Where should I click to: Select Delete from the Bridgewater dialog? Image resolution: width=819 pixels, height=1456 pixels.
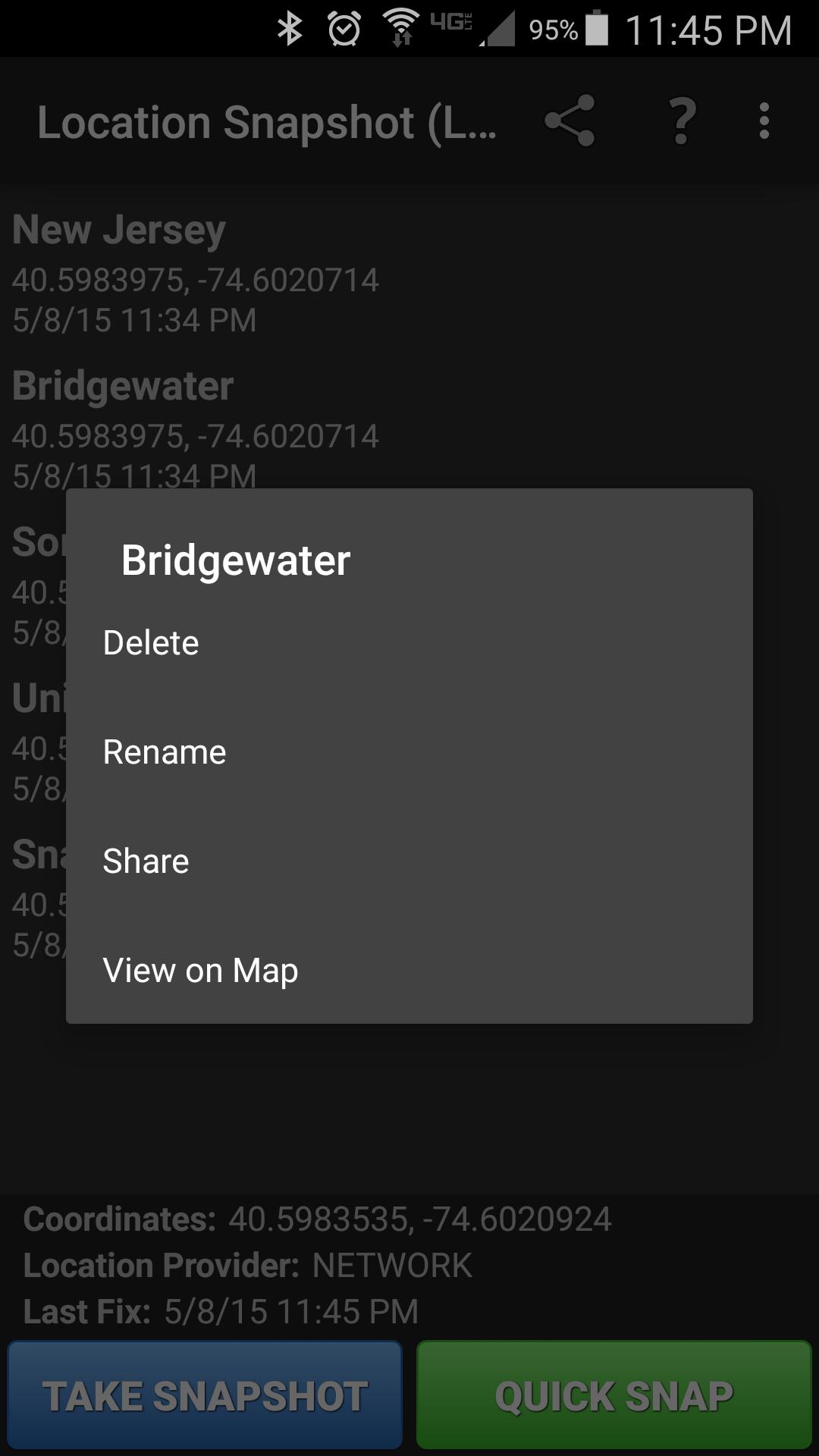click(151, 642)
